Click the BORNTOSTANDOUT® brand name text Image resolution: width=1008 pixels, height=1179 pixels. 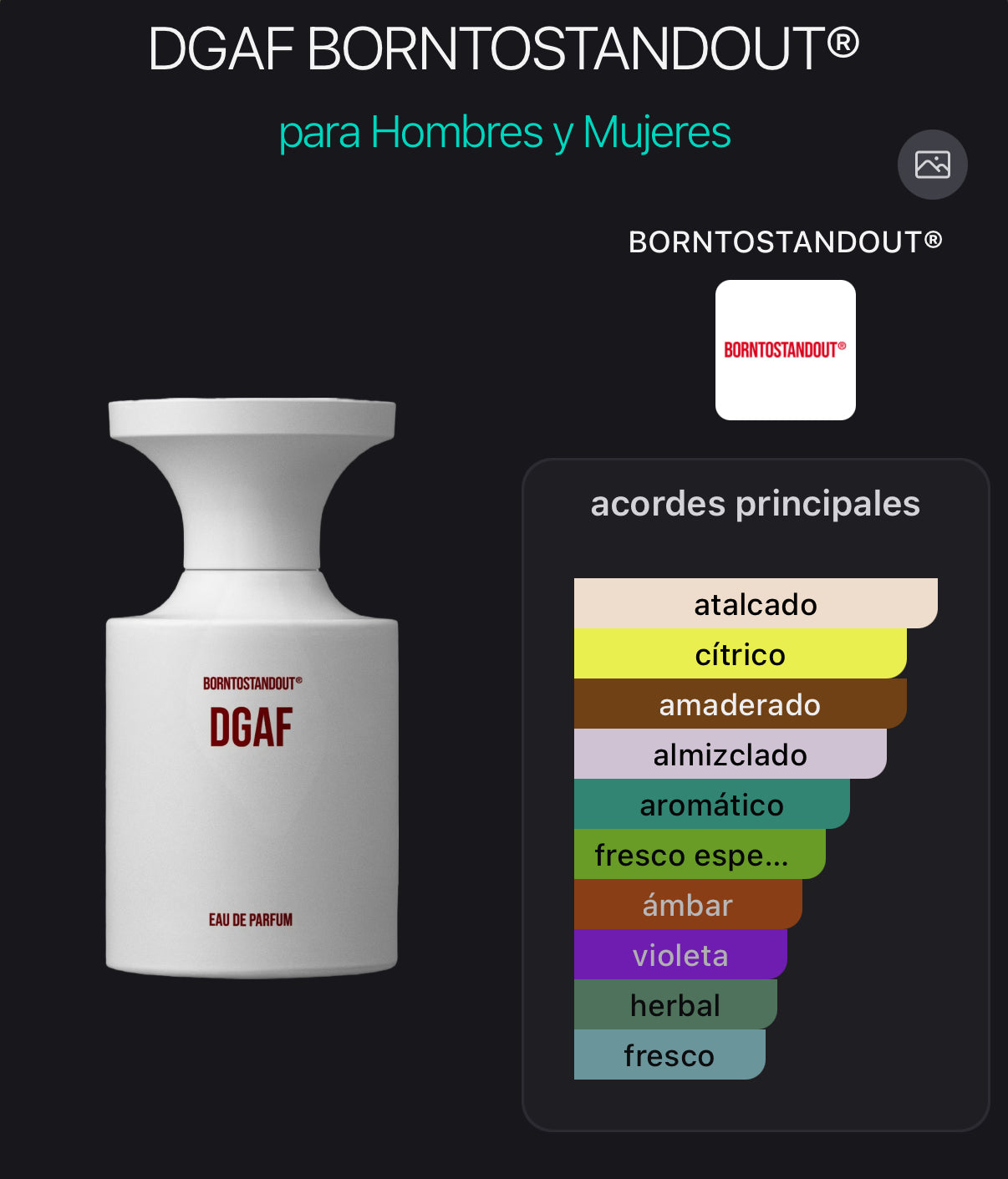coord(785,243)
